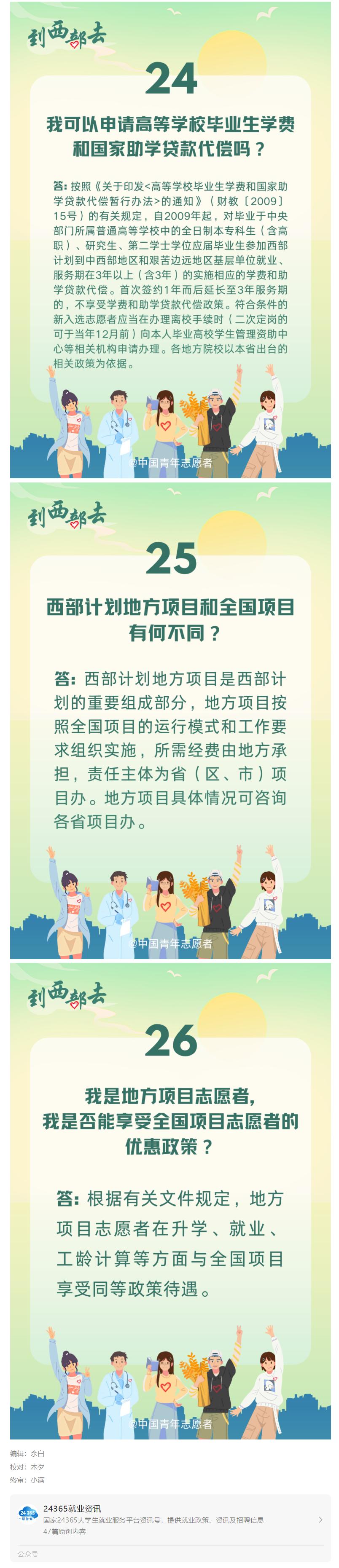Open the 24365就业资讯 public account card

(169, 1519)
